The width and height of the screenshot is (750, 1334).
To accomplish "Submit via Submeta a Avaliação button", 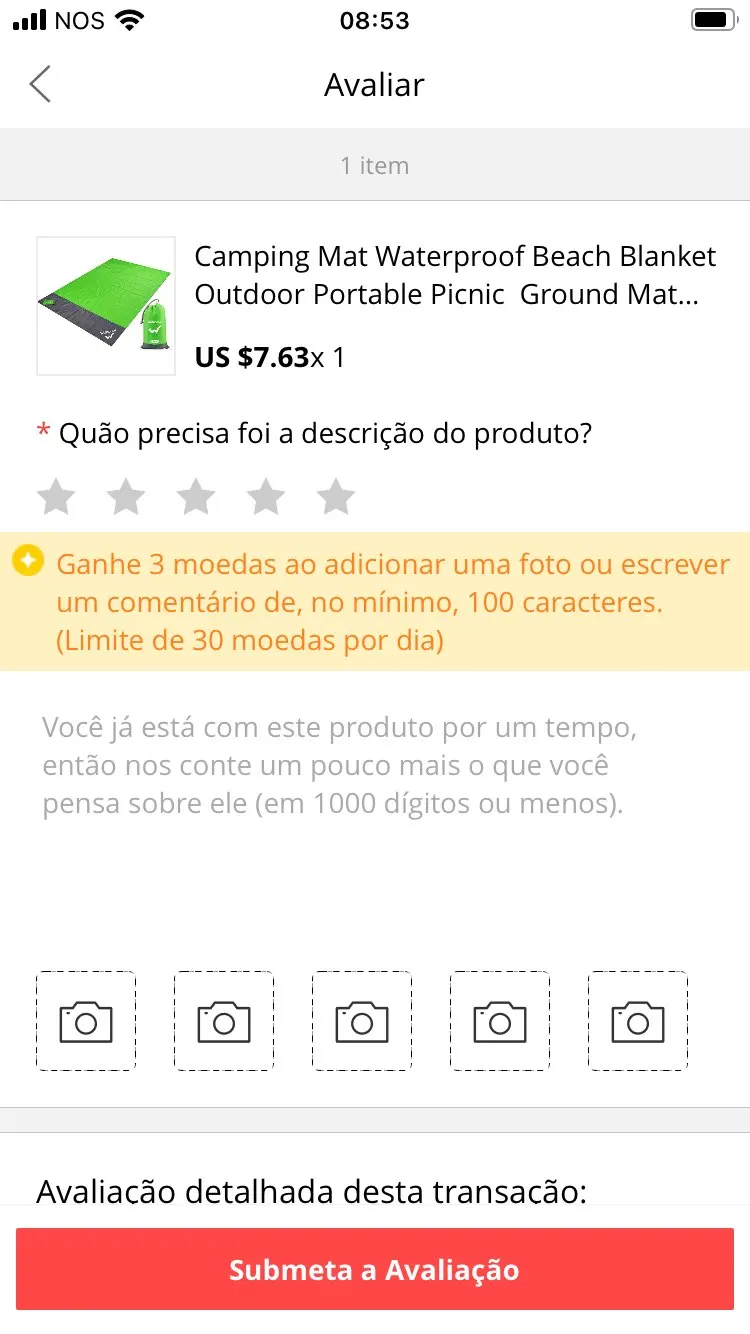I will (375, 1269).
